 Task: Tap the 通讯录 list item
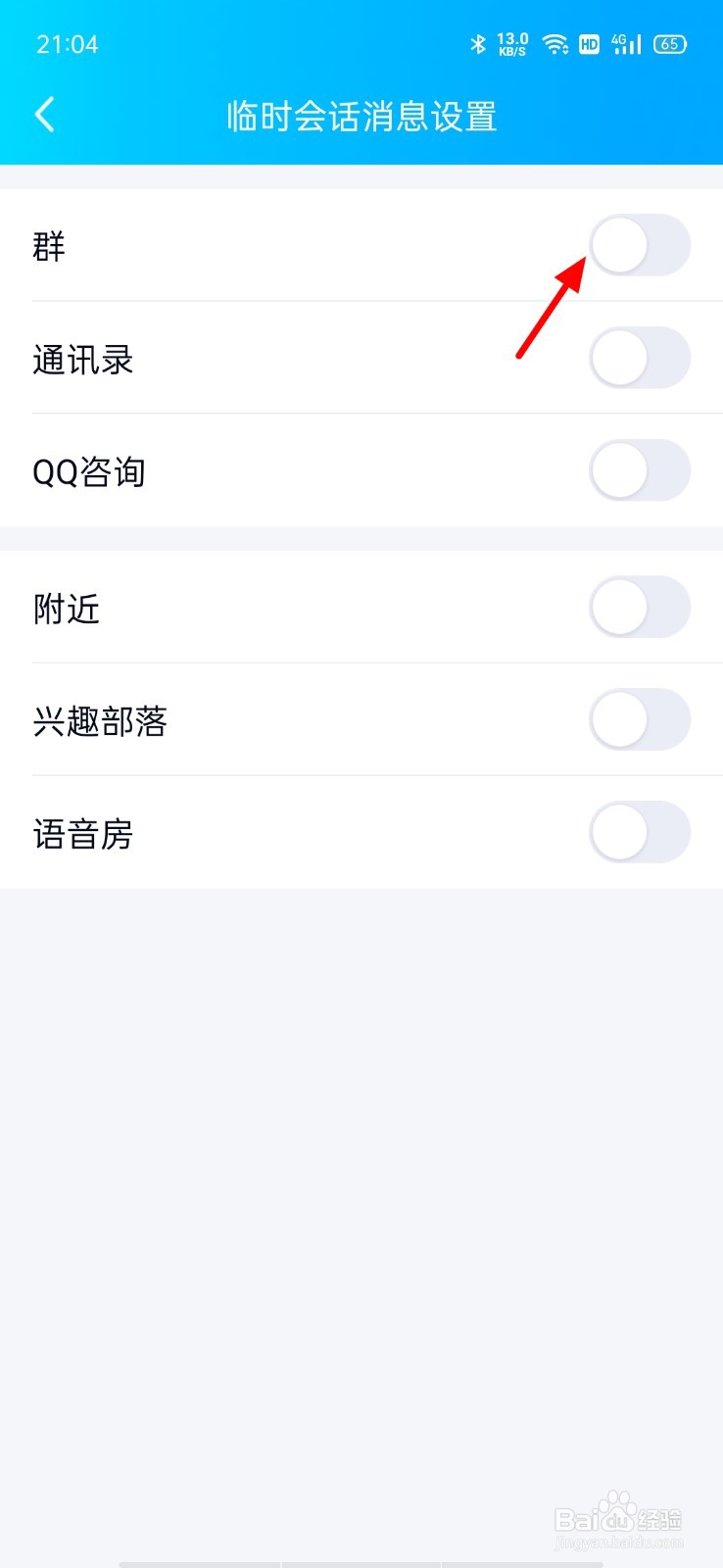click(294, 357)
